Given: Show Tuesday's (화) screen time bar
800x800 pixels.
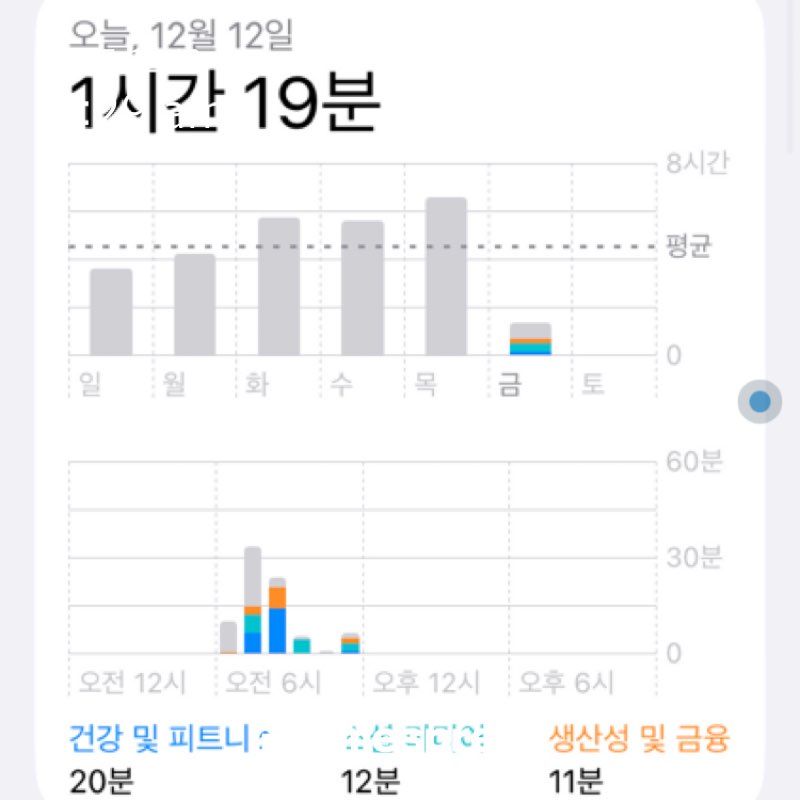Looking at the screenshot, I should [279, 287].
